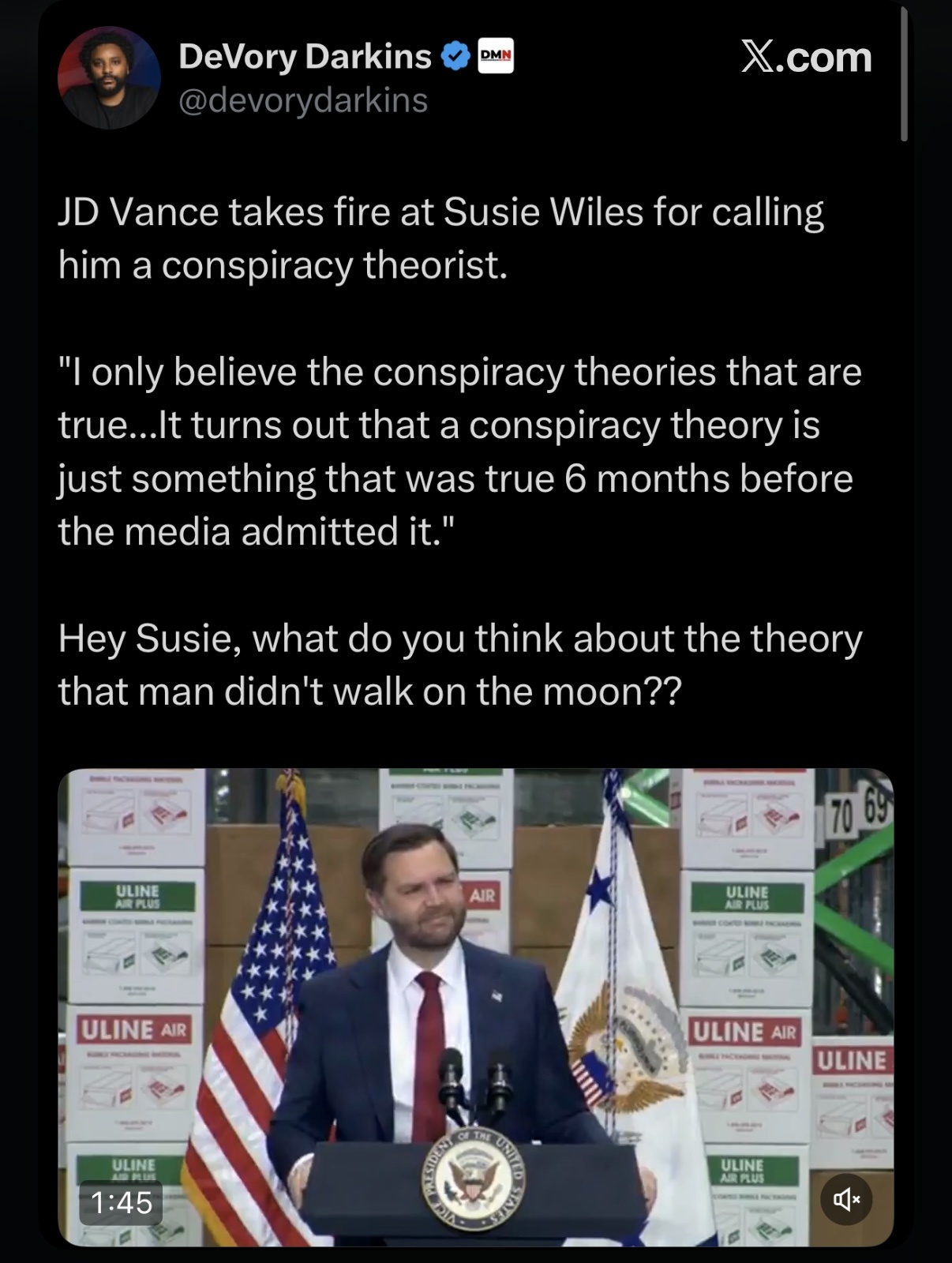
Task: Open the @devorydarkins handle
Action: point(303,100)
